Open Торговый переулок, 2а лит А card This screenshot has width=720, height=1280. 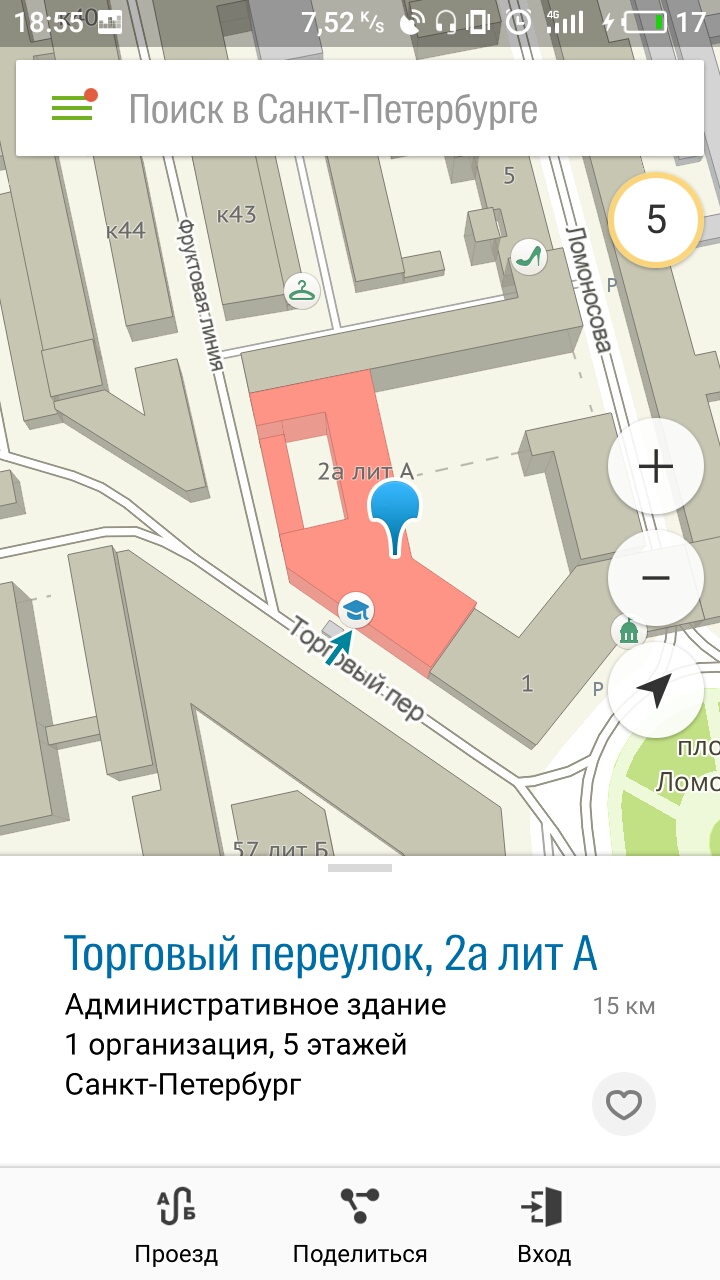[x=330, y=954]
